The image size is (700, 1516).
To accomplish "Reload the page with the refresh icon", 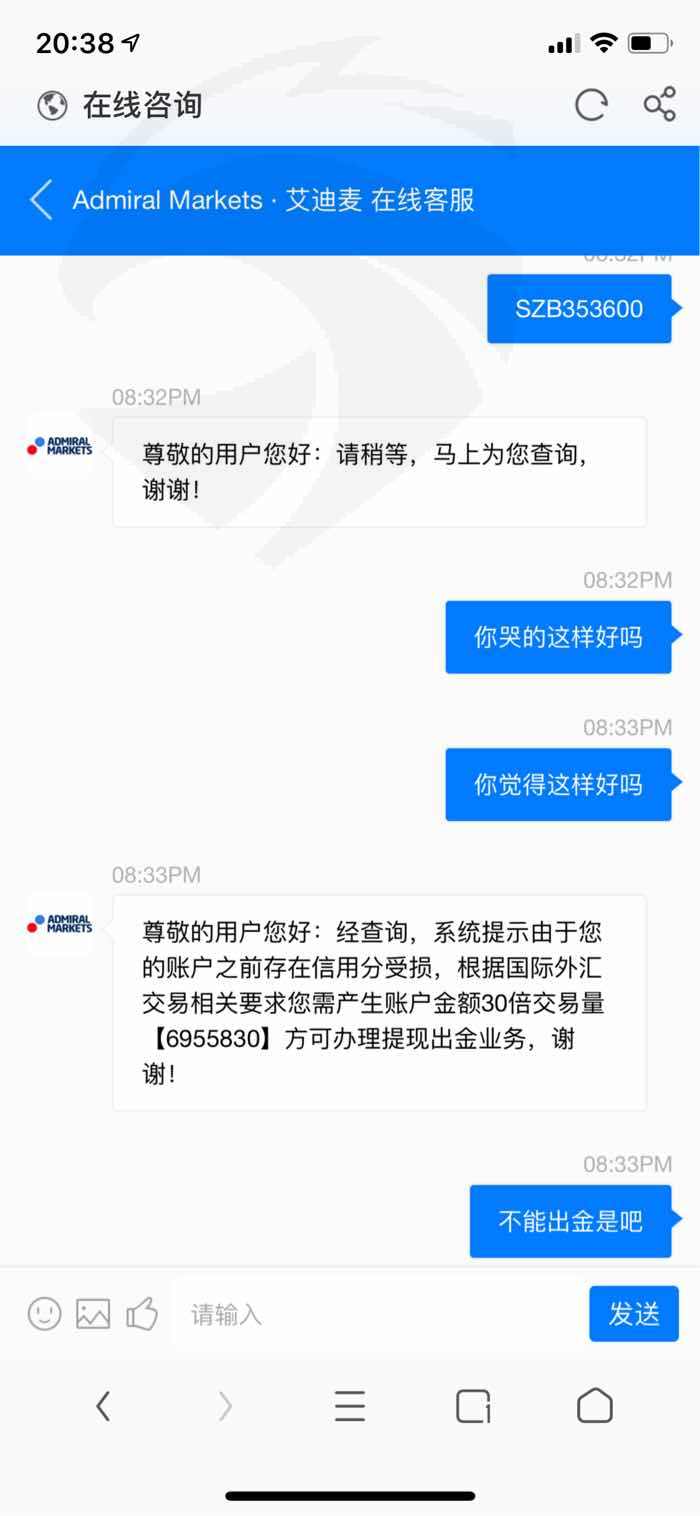I will tap(591, 104).
